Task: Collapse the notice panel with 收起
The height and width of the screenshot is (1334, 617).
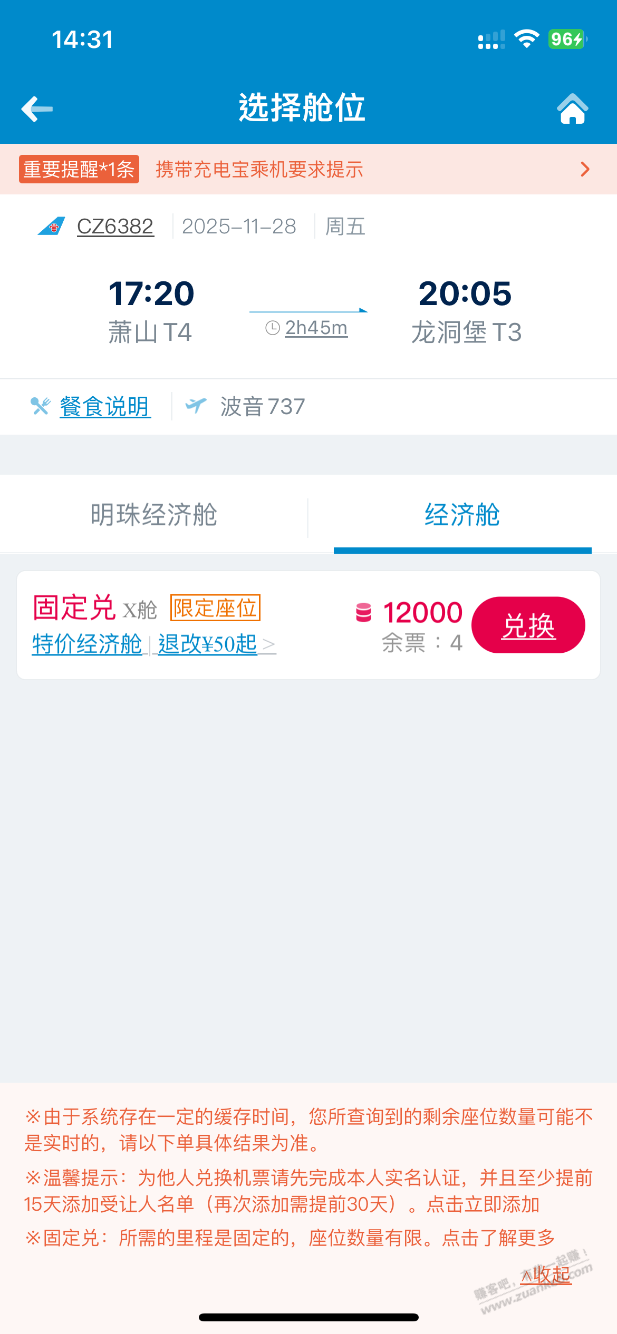Action: [x=546, y=1274]
